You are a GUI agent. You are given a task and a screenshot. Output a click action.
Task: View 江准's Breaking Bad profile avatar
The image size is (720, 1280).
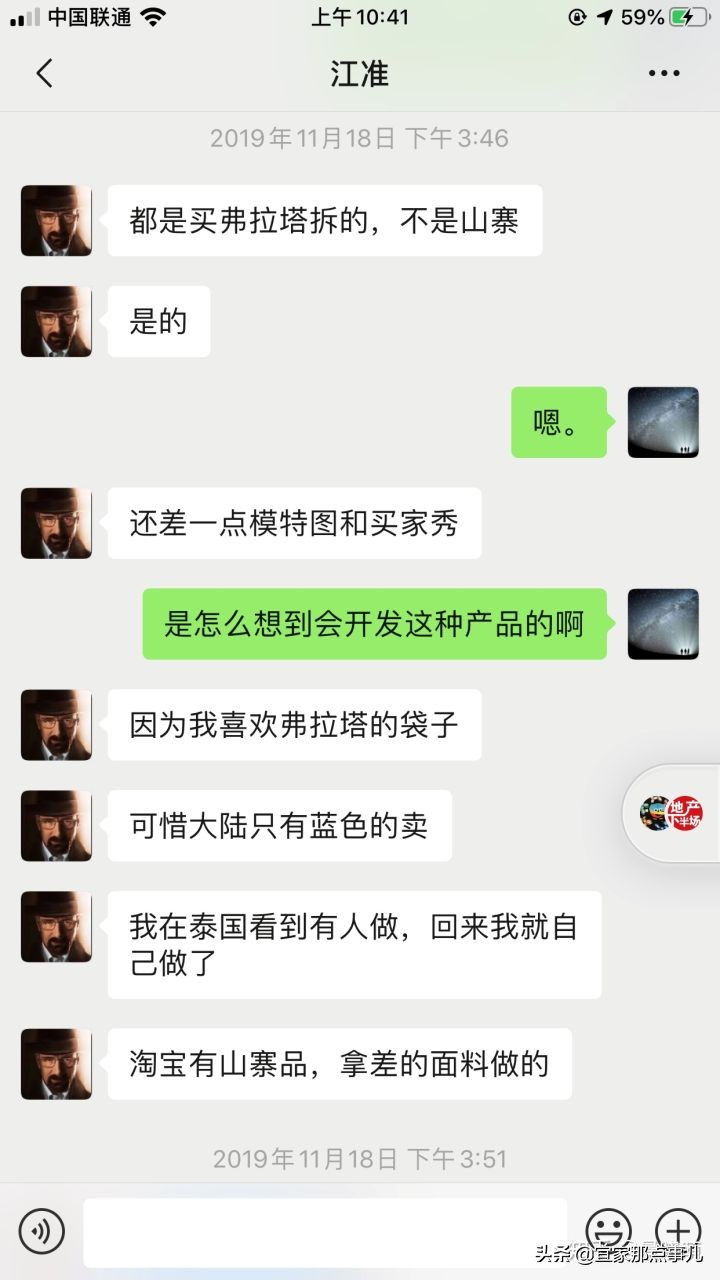pos(56,221)
